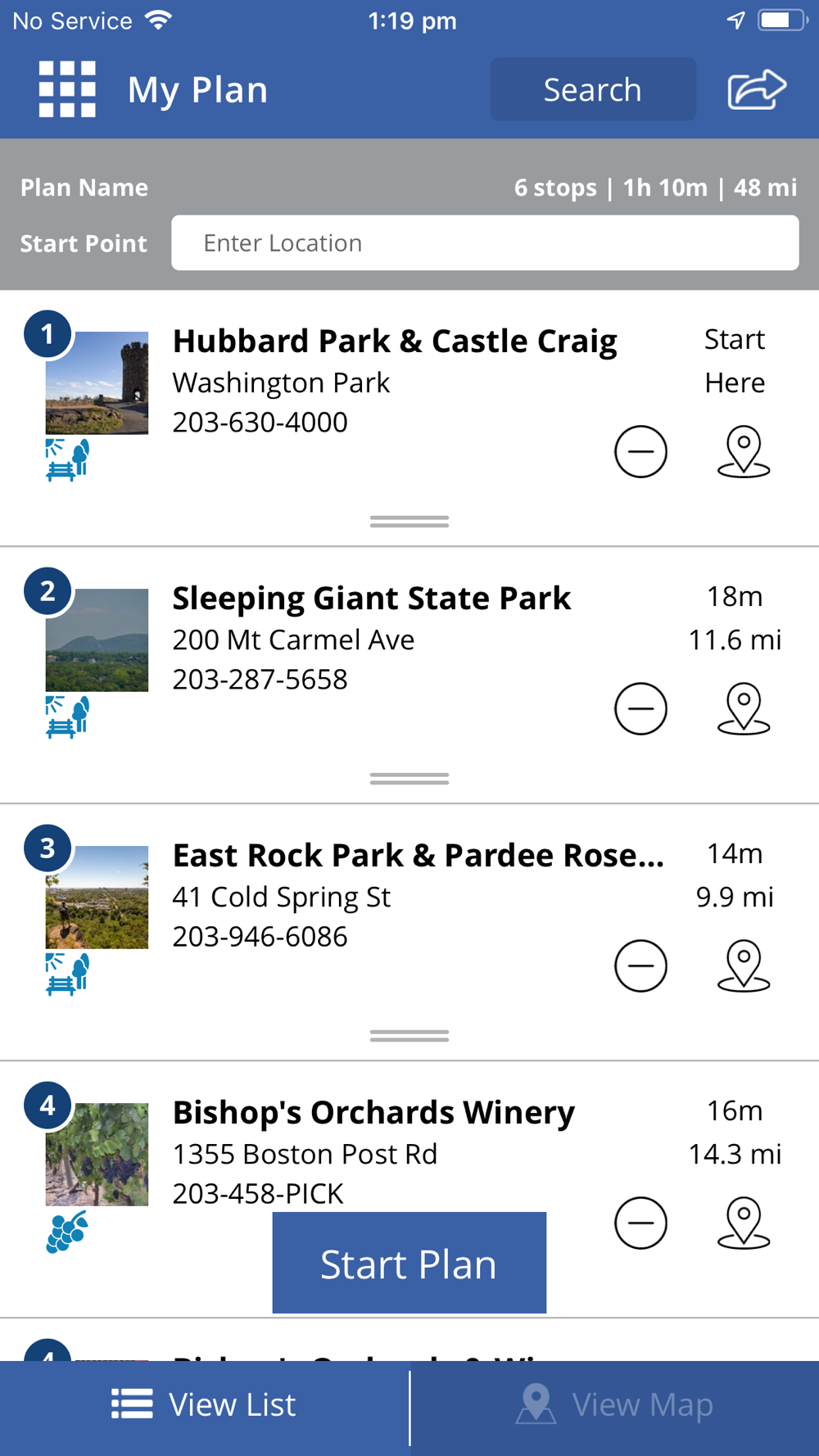
Task: Open East Rock Park & Pardee Rose stop
Action: [418, 856]
